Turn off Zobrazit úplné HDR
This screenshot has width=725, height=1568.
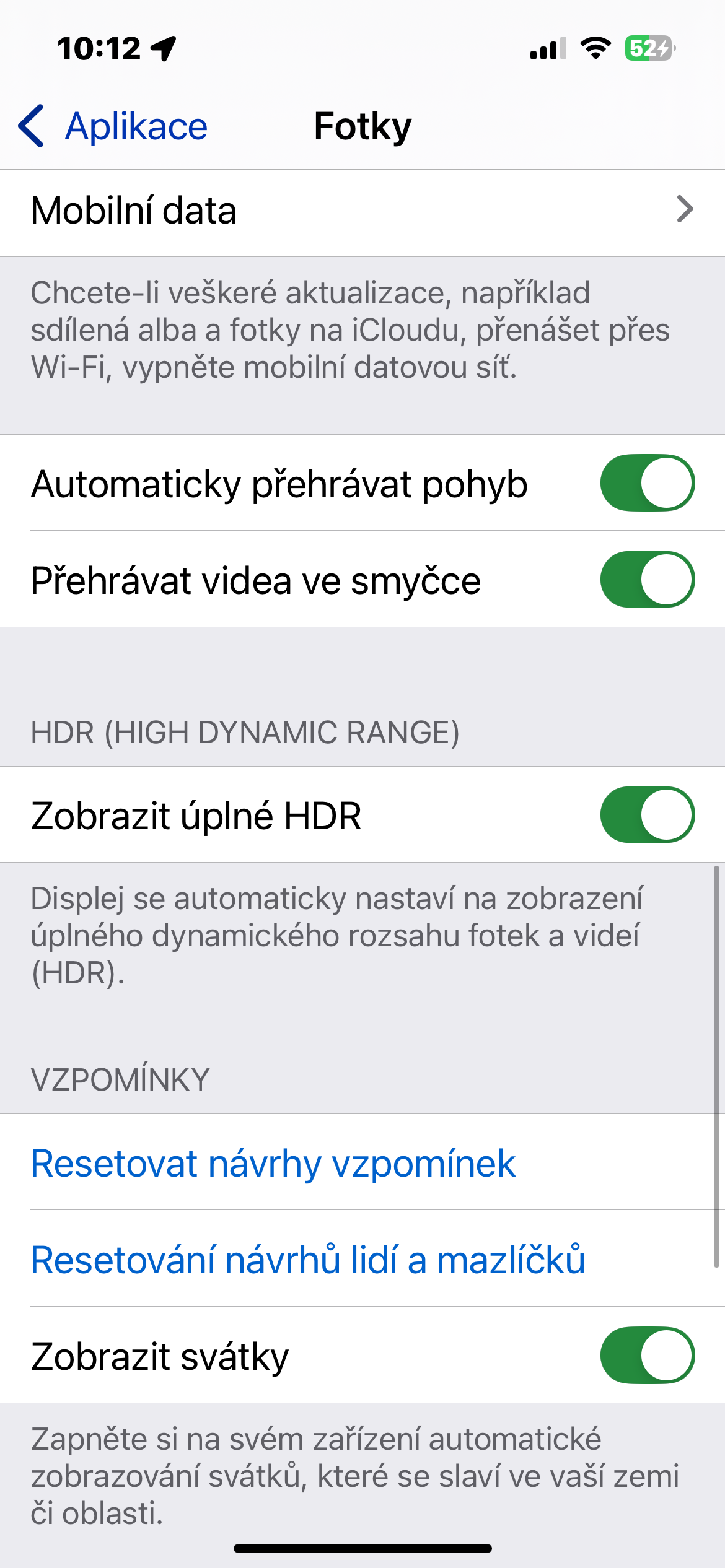(646, 815)
